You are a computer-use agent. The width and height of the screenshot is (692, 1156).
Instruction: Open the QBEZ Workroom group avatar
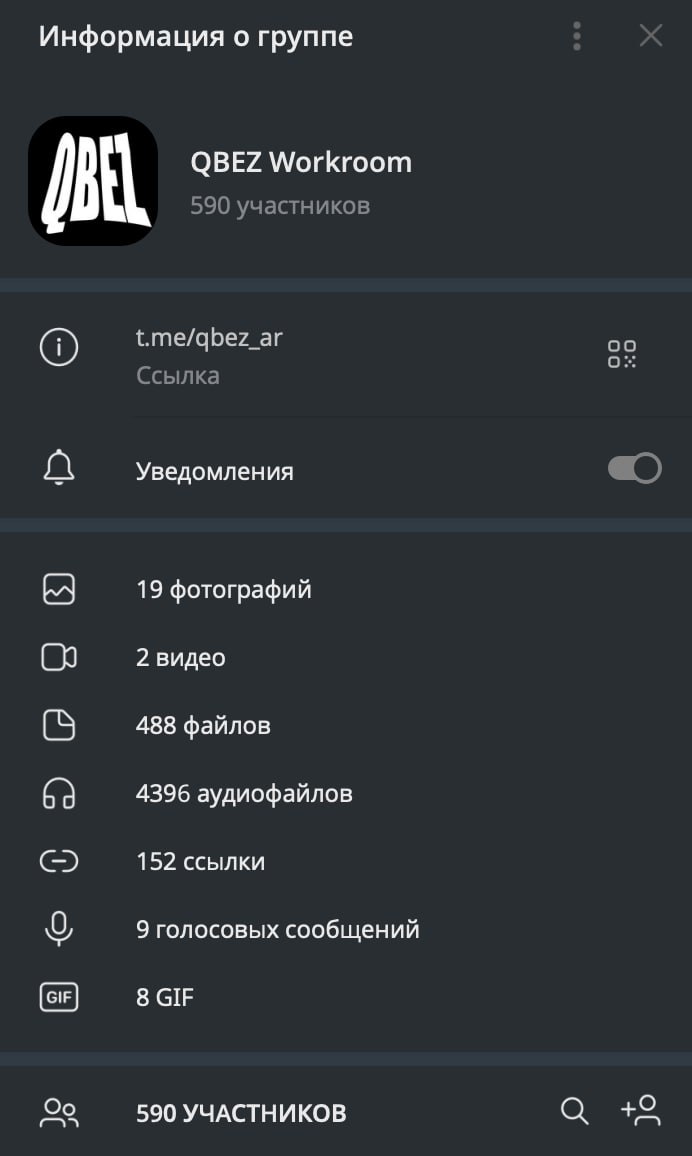(x=93, y=181)
